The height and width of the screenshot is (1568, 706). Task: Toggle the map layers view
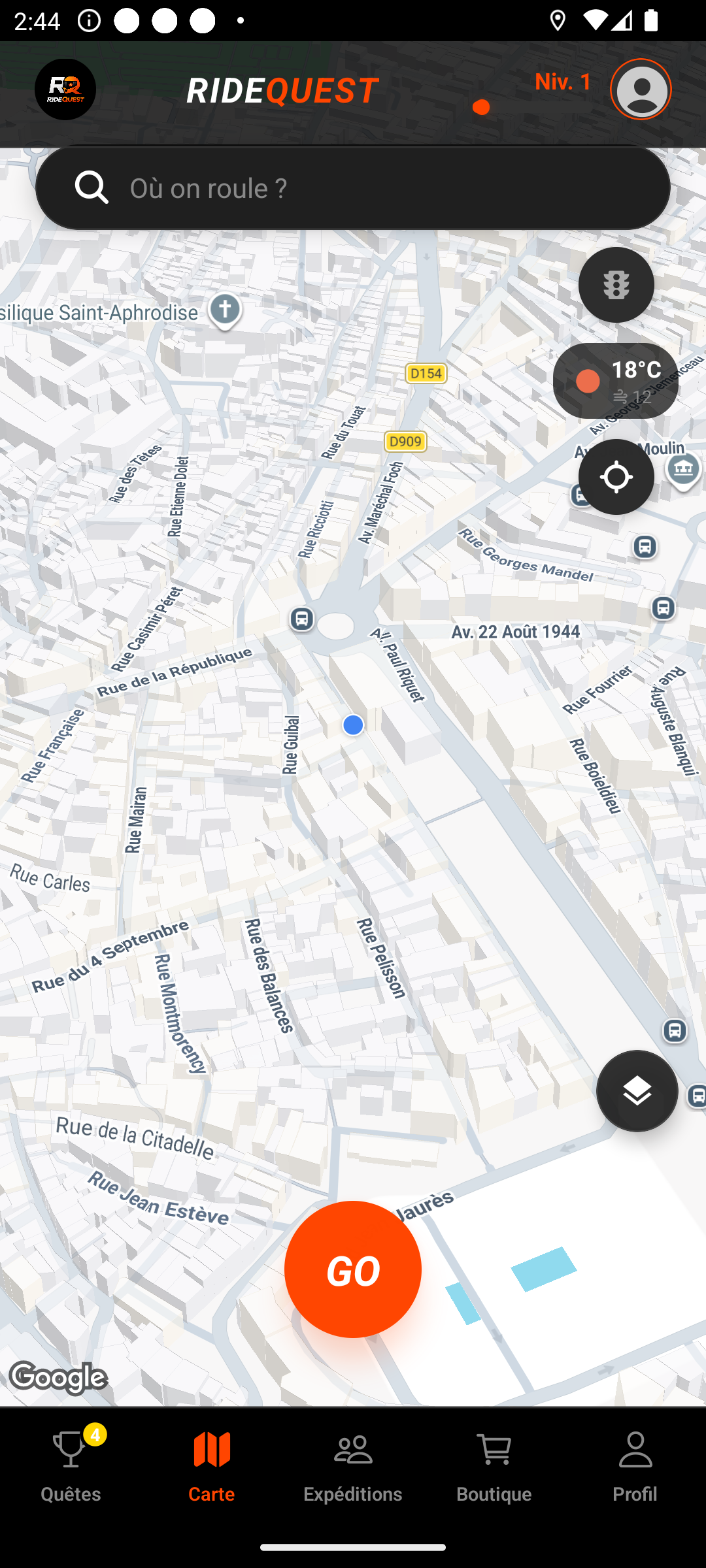click(637, 1091)
